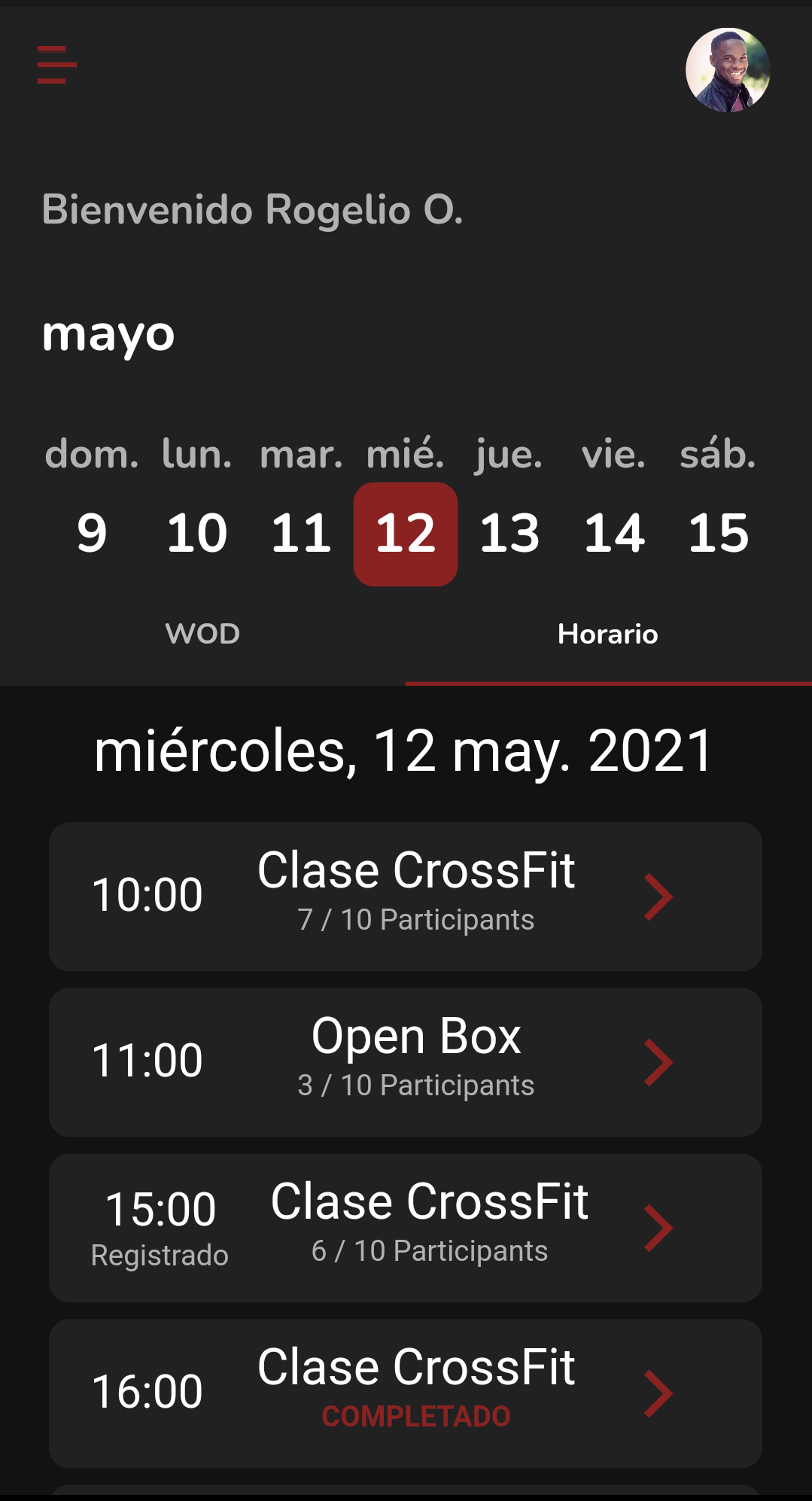The image size is (812, 1501).
Task: Expand details for the 10:00 Clase CrossFit
Action: coord(406,896)
